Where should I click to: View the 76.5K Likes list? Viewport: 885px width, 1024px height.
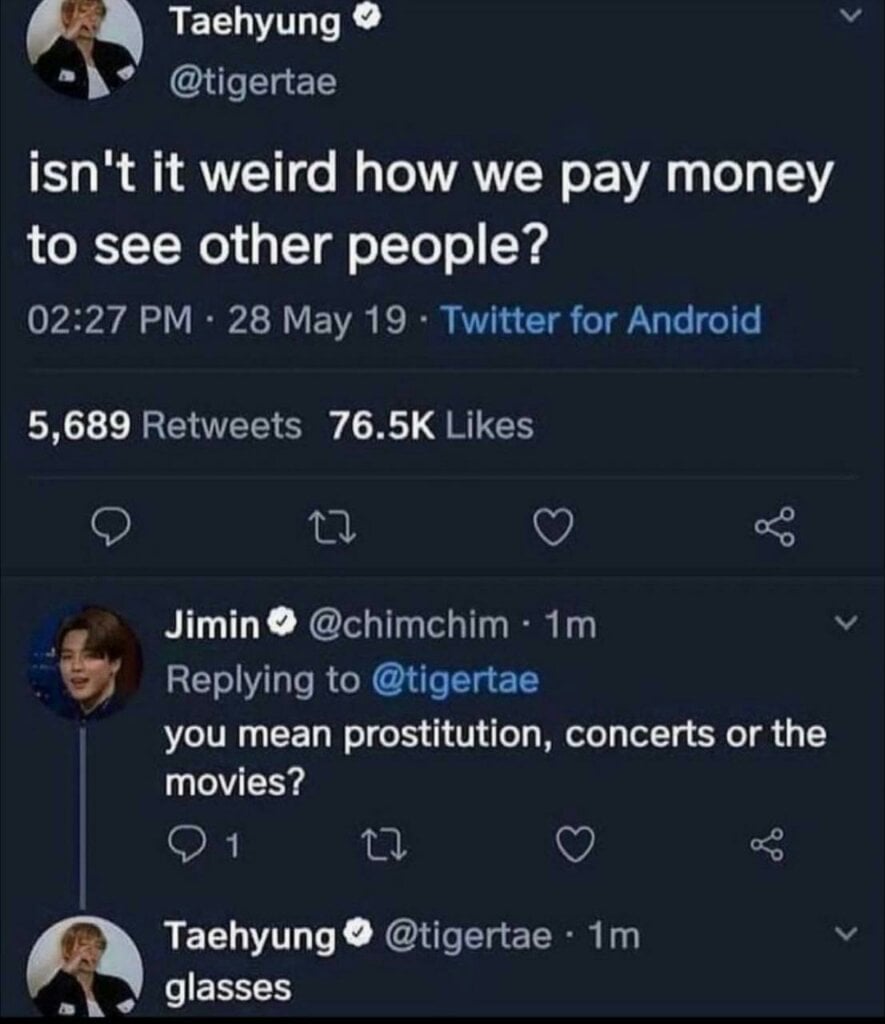431,426
